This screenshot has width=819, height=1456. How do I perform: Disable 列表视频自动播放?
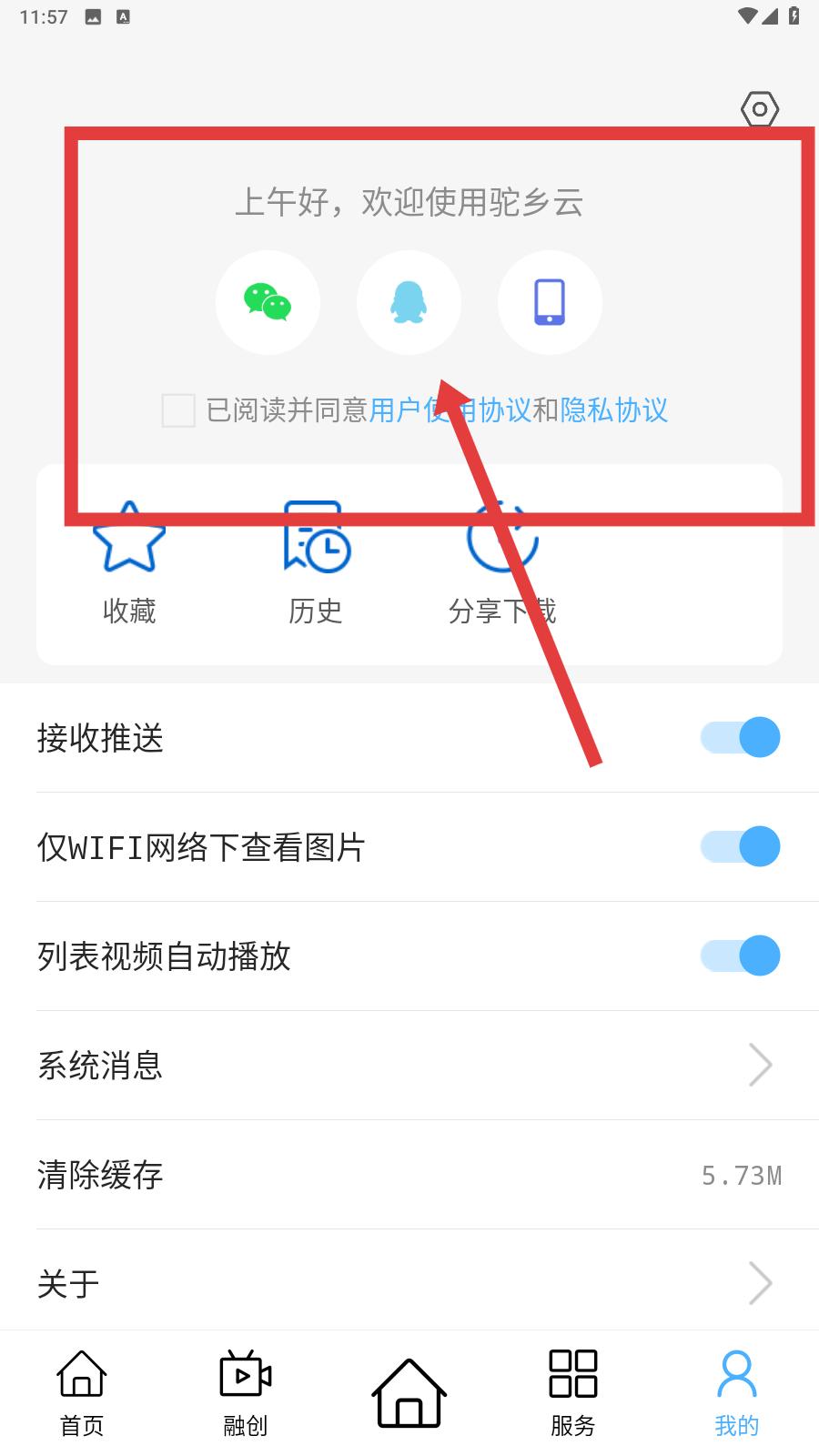pos(741,955)
